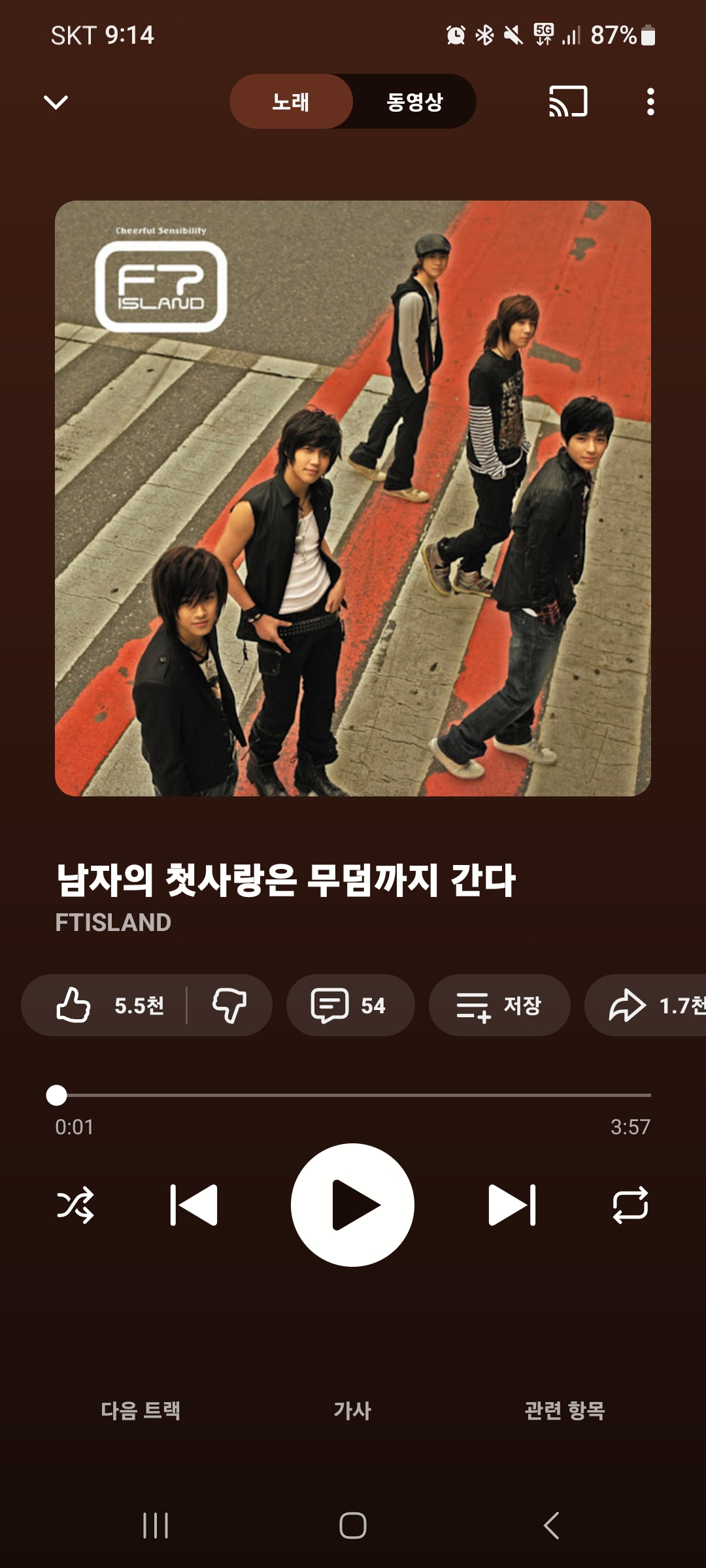The height and width of the screenshot is (1568, 706).
Task: Save the song via 저장 button
Action: coord(499,1005)
